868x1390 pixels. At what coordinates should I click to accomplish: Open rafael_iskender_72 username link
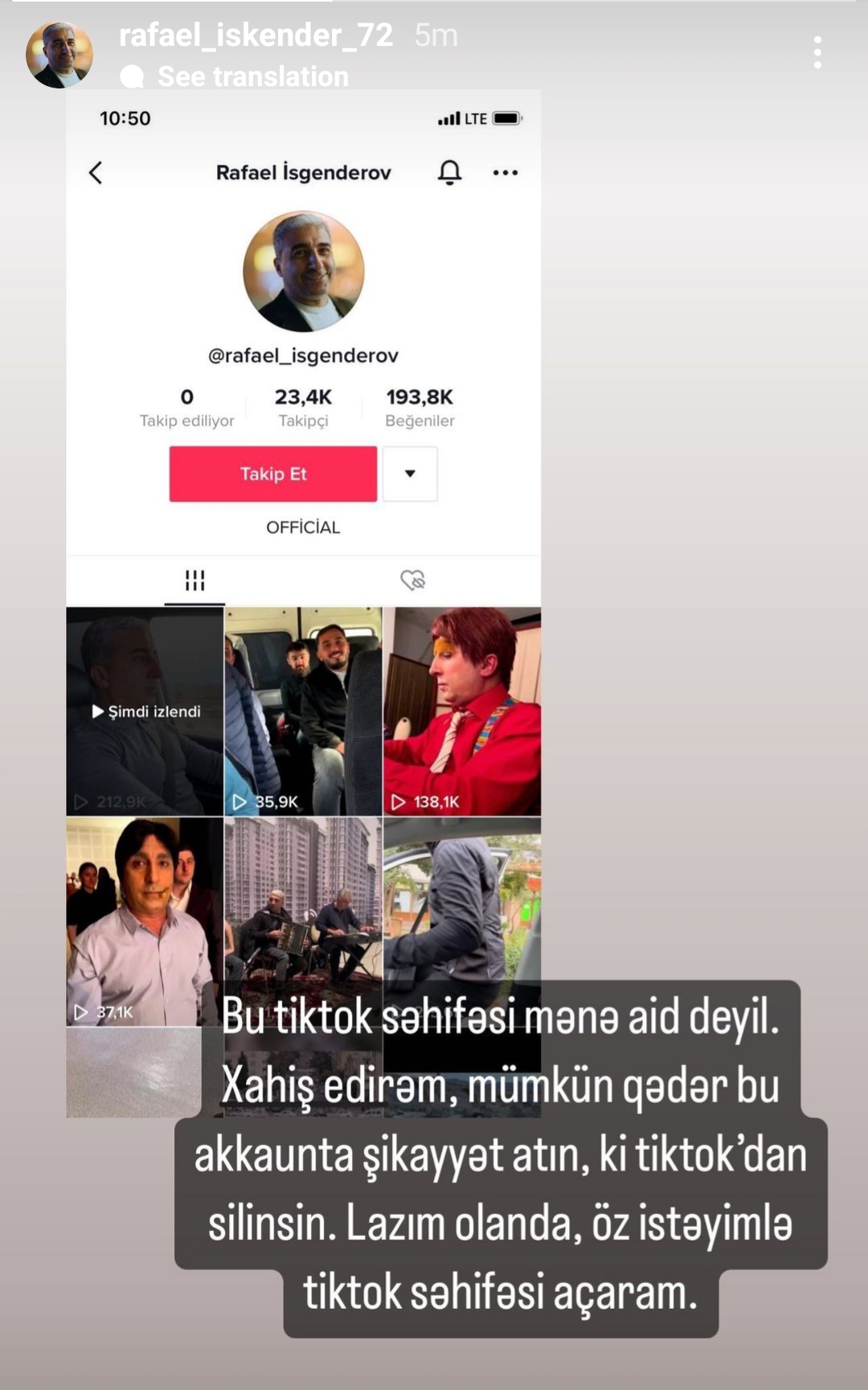pyautogui.click(x=256, y=35)
